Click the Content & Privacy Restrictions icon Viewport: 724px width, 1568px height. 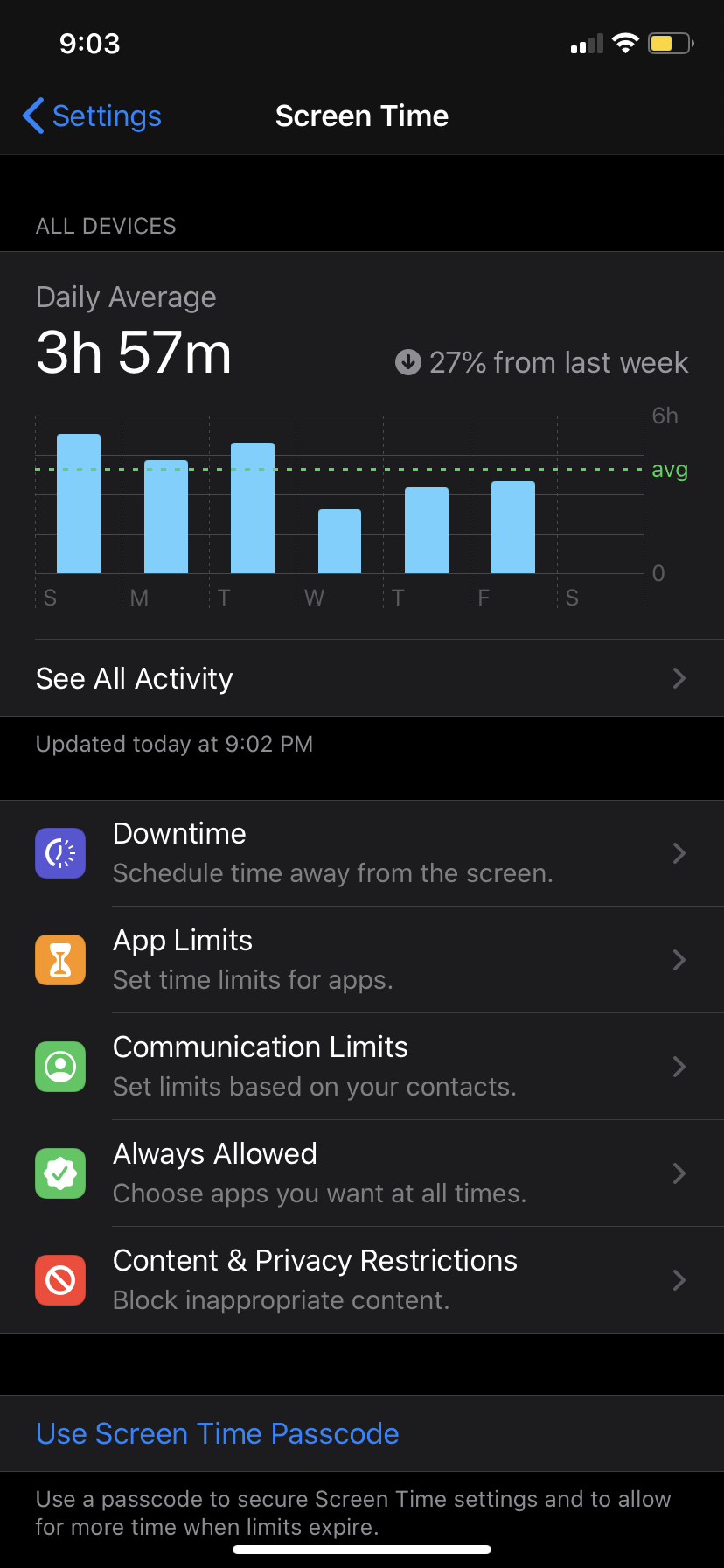click(x=59, y=1279)
